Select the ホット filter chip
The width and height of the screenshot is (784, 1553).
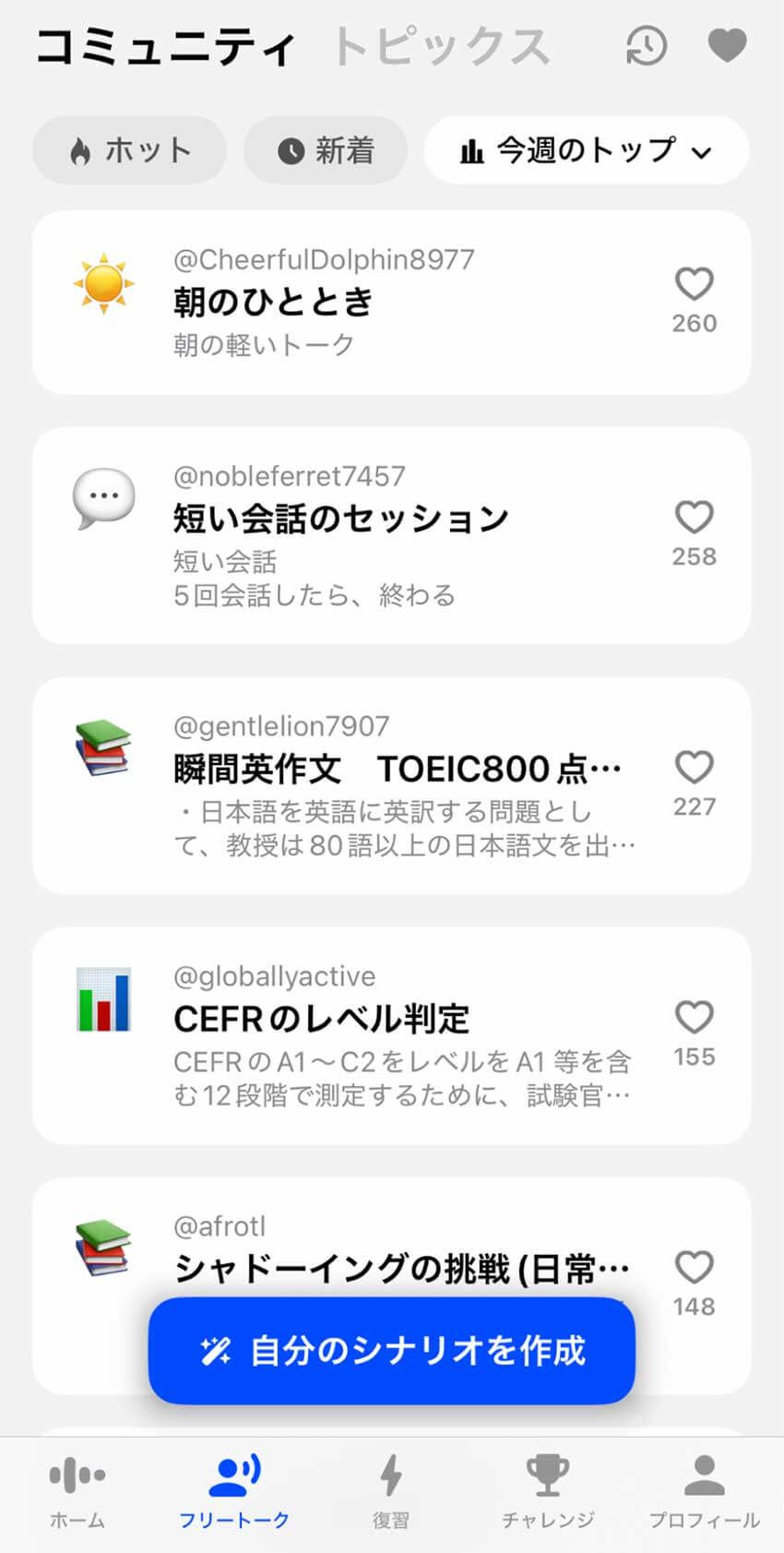[x=129, y=149]
